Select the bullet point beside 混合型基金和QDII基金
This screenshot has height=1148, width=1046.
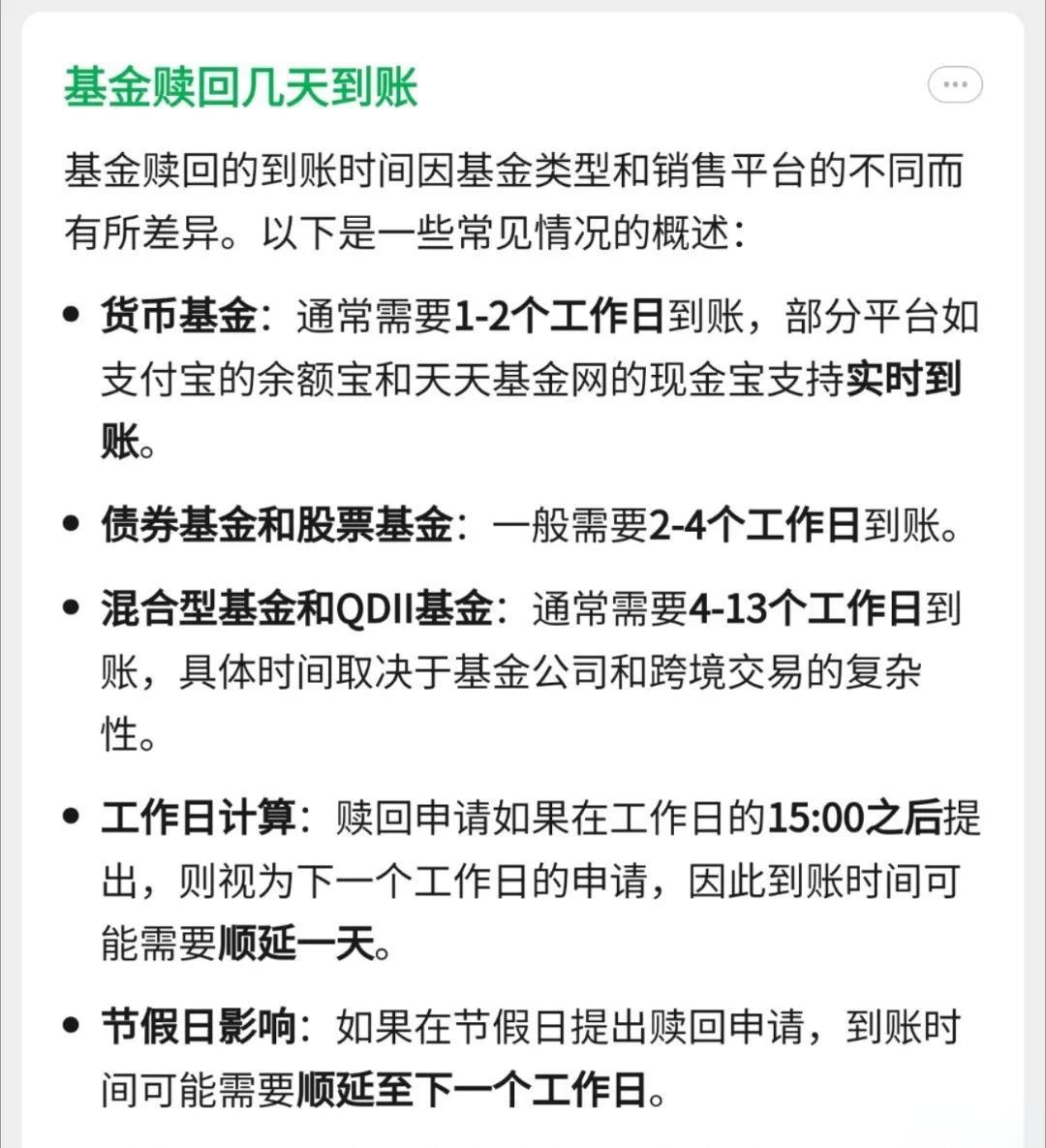tap(71, 606)
